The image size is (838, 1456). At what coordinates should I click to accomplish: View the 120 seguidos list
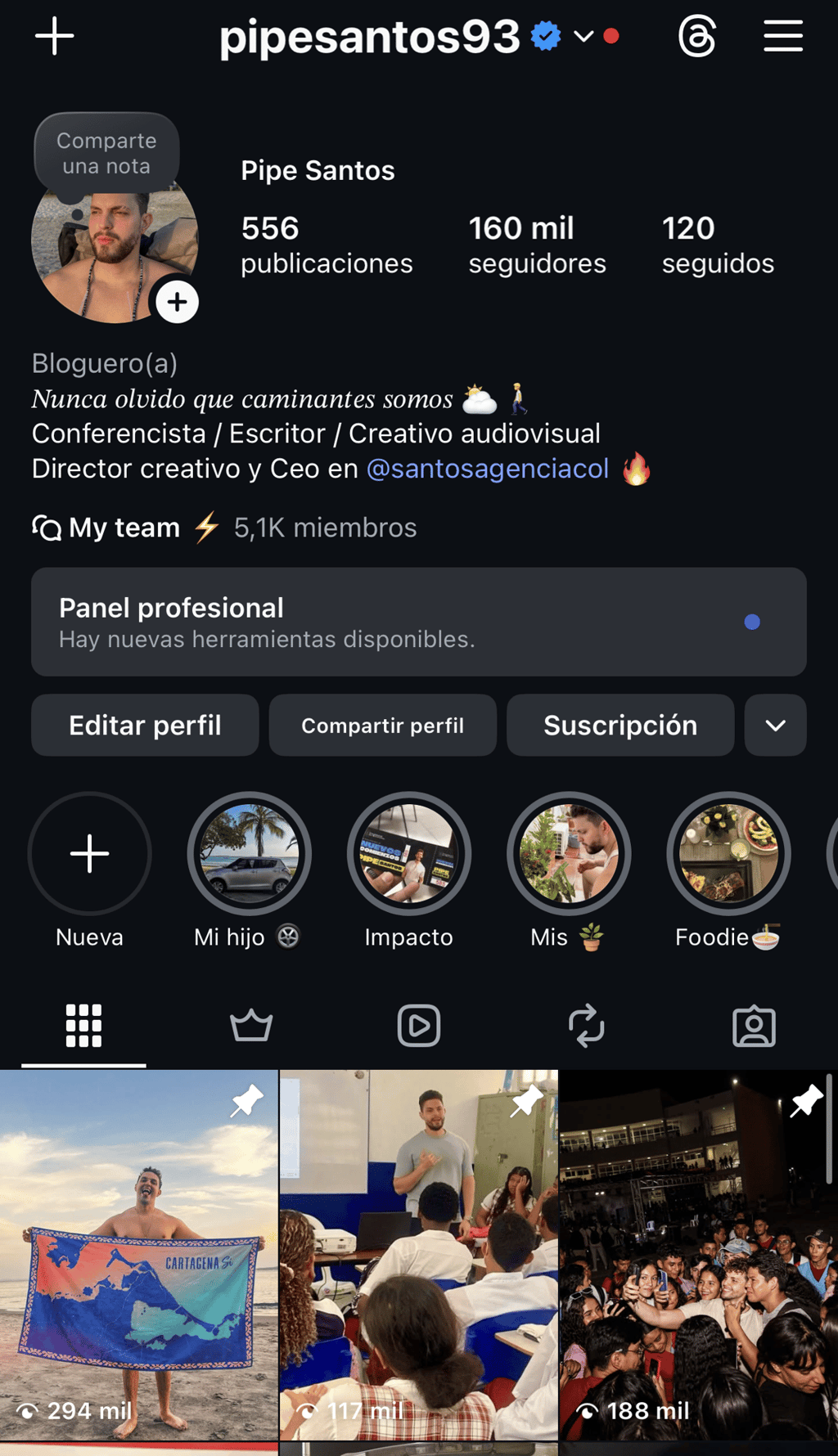pos(718,245)
